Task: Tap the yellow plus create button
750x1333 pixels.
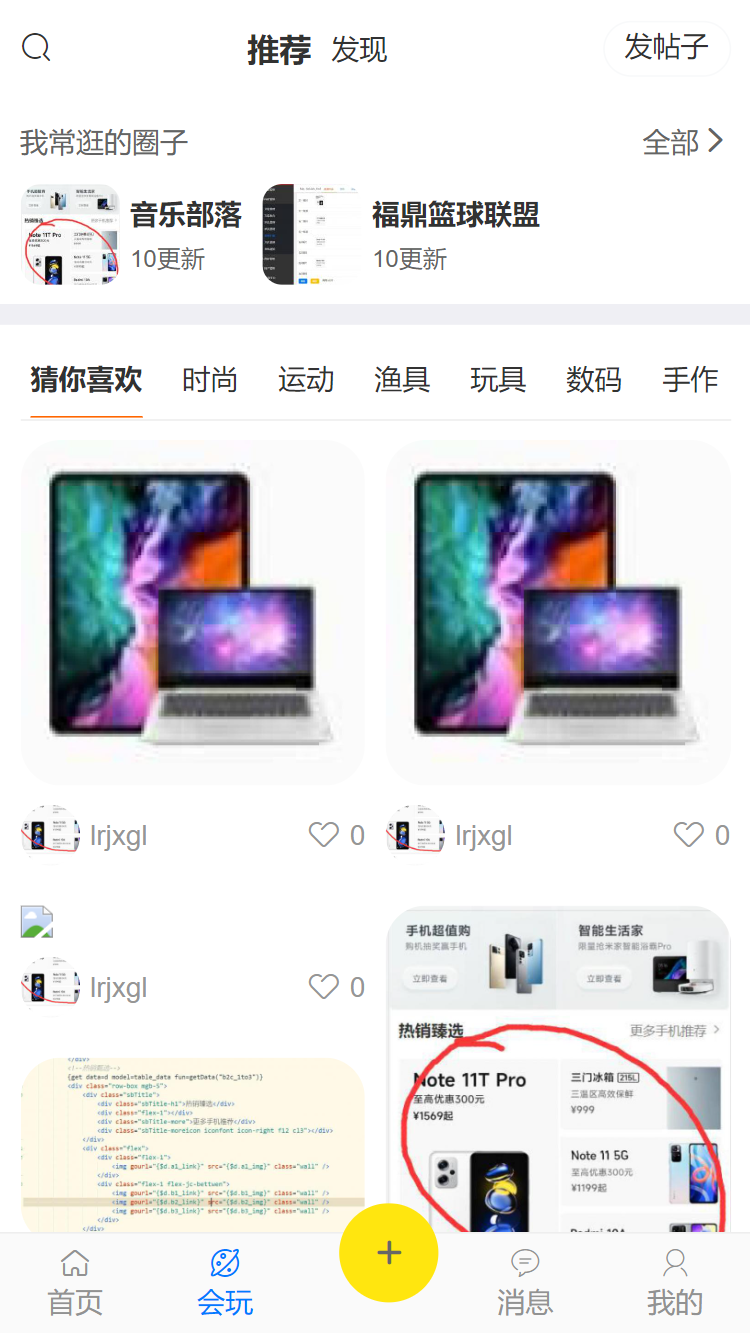Action: [x=388, y=1253]
